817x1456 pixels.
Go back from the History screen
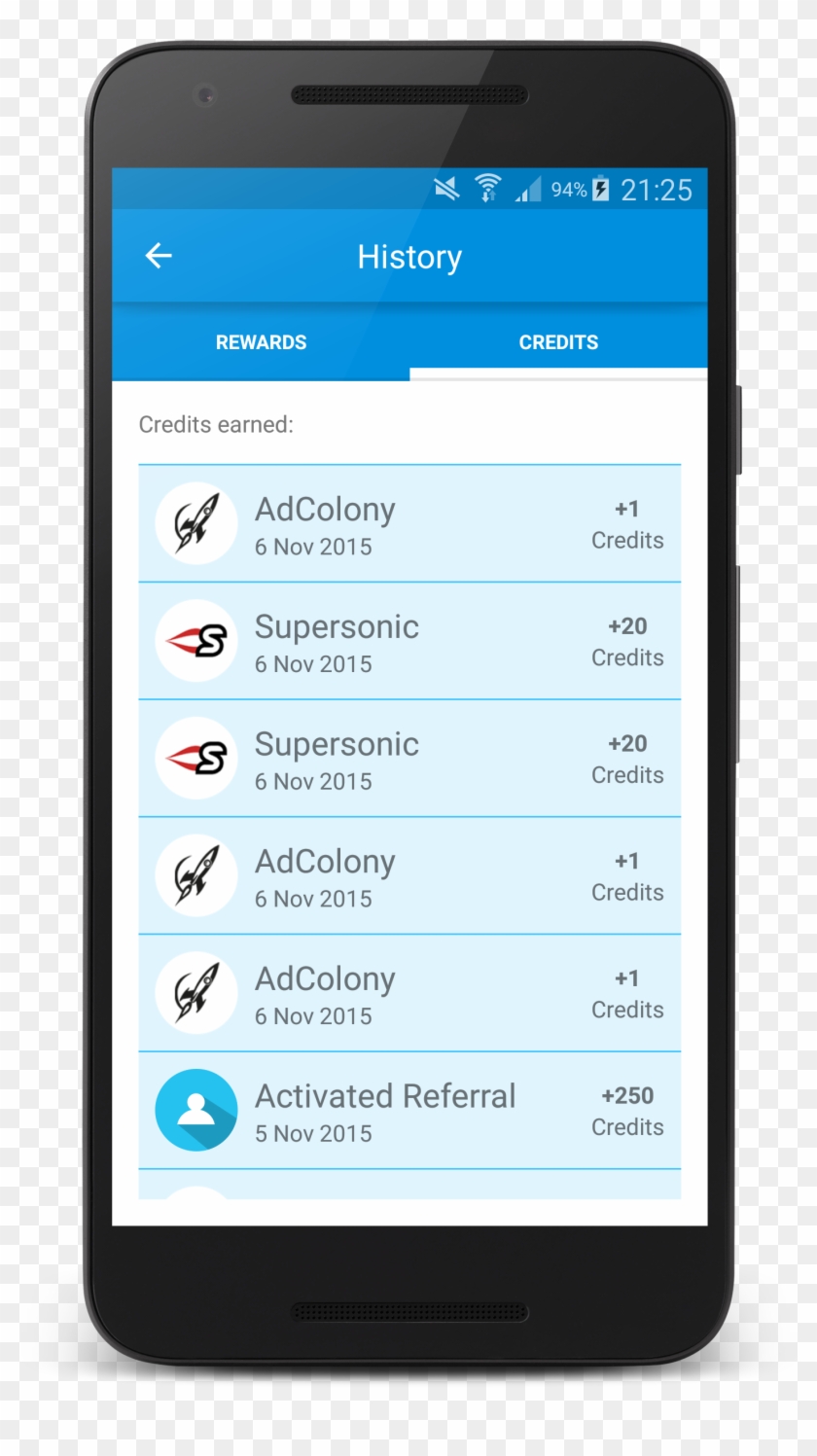coord(159,256)
